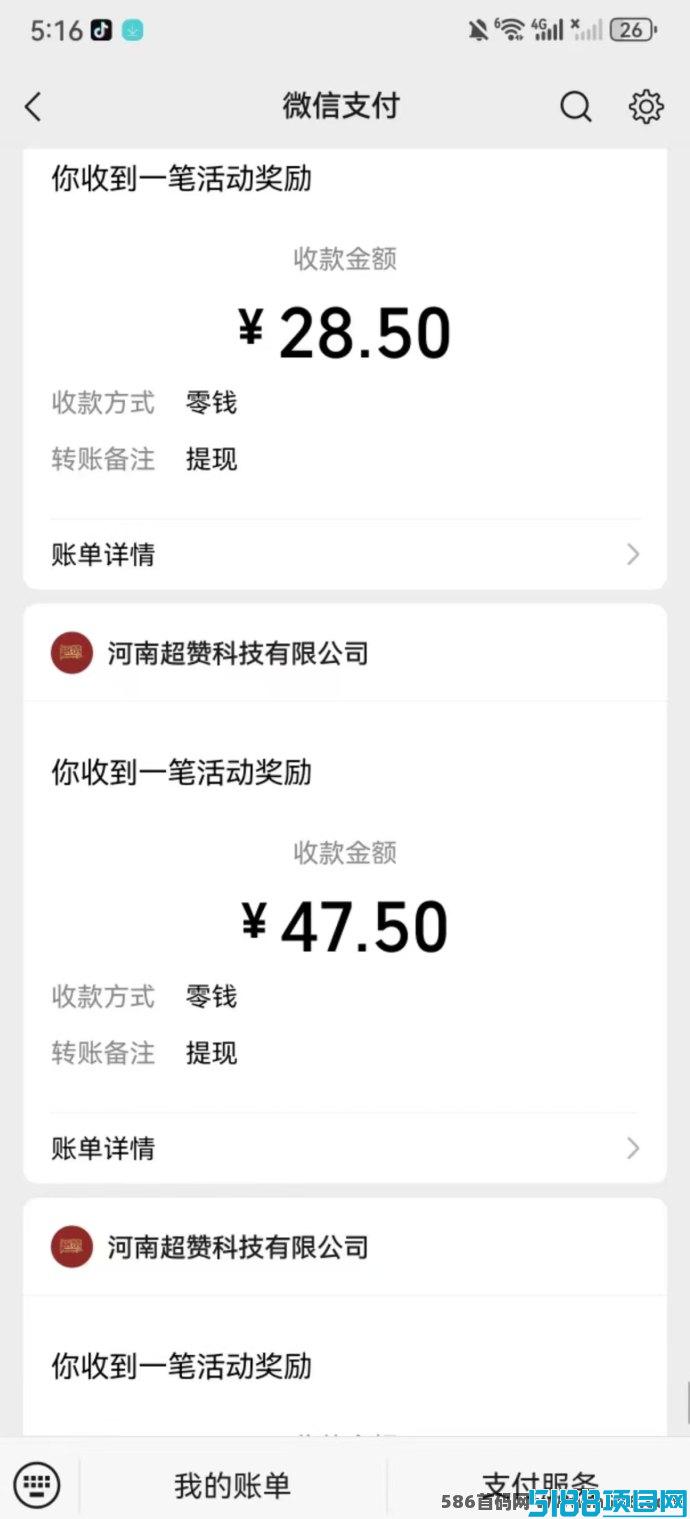The image size is (690, 1519).
Task: Open bill details for the ¥47.50 reward
Action: pyautogui.click(x=345, y=1148)
